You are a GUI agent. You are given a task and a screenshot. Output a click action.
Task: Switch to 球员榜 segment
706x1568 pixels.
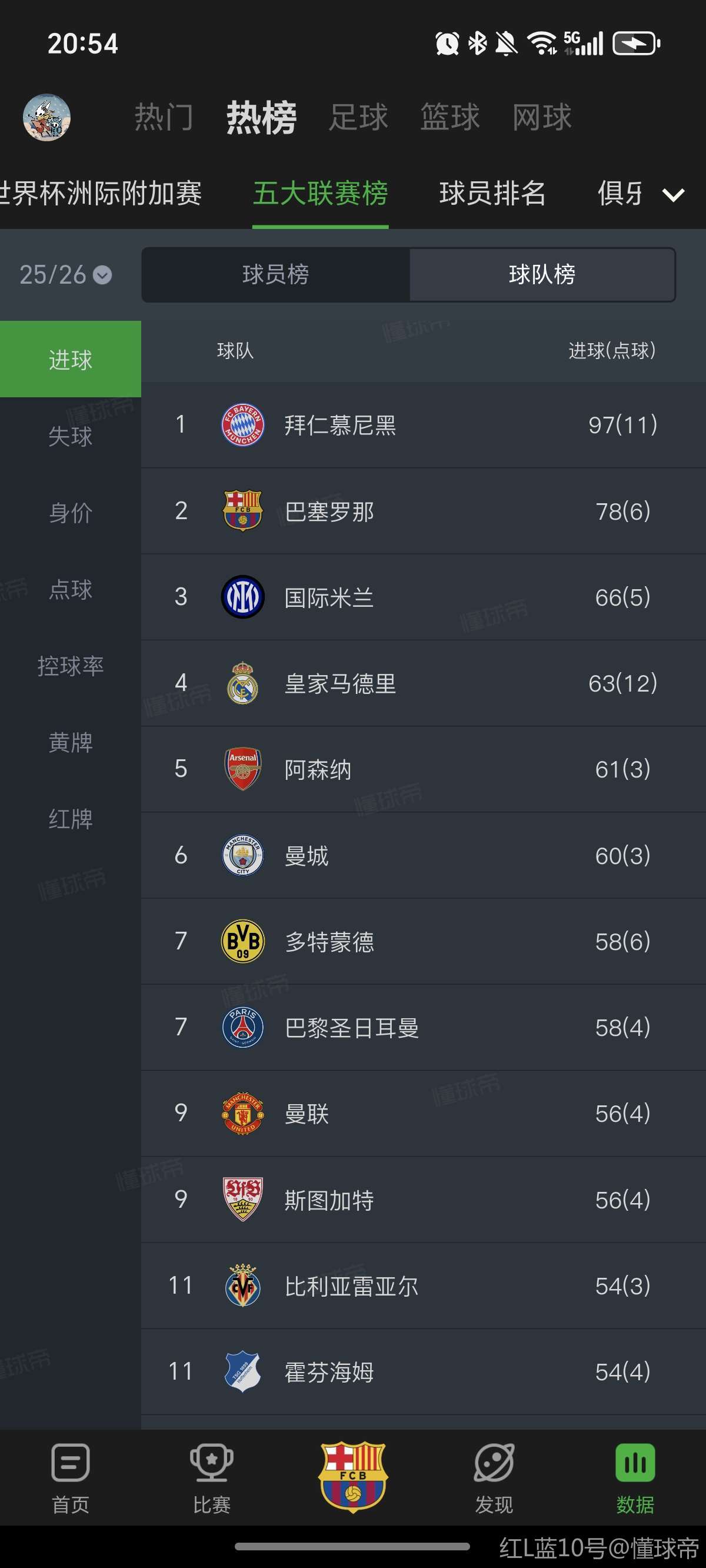click(x=276, y=274)
